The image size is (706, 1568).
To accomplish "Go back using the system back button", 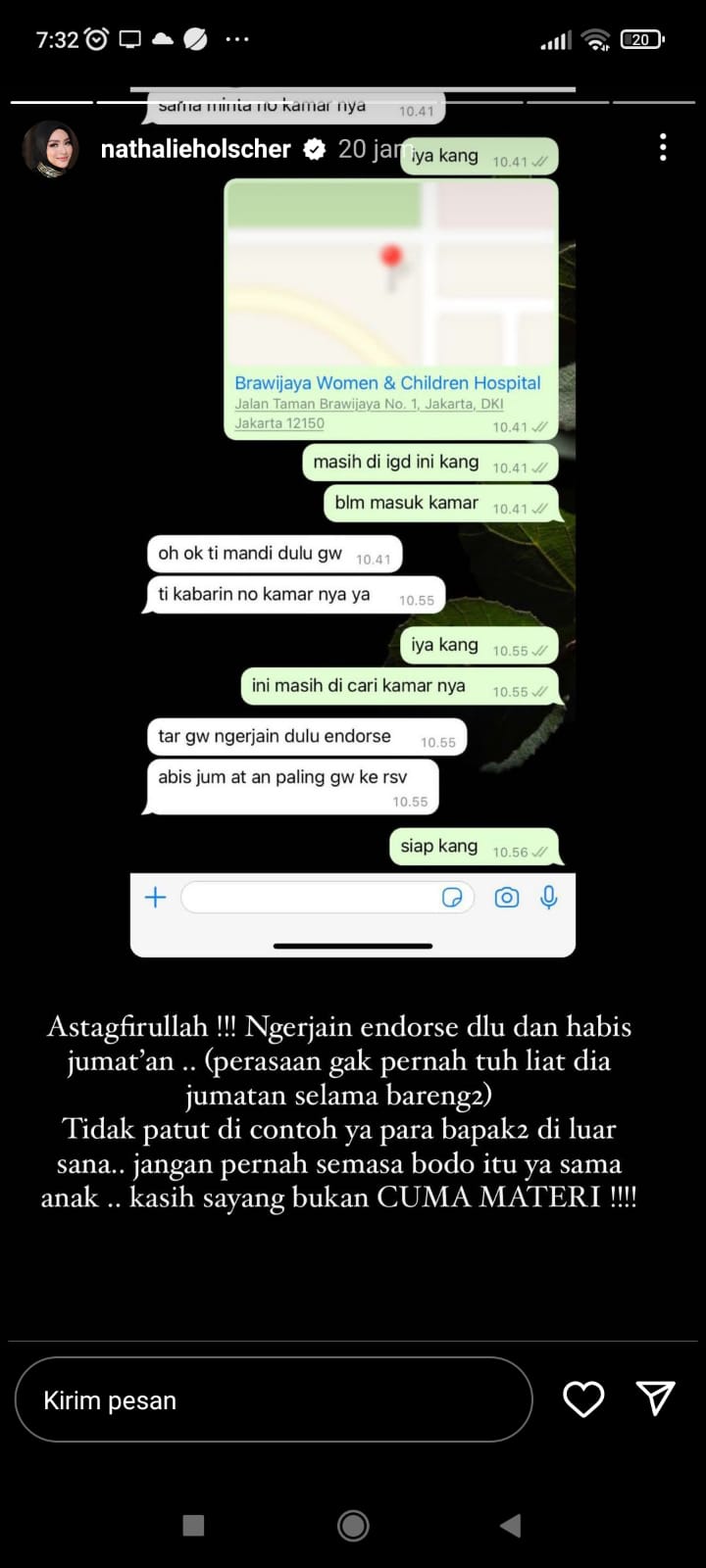I will click(x=510, y=1525).
